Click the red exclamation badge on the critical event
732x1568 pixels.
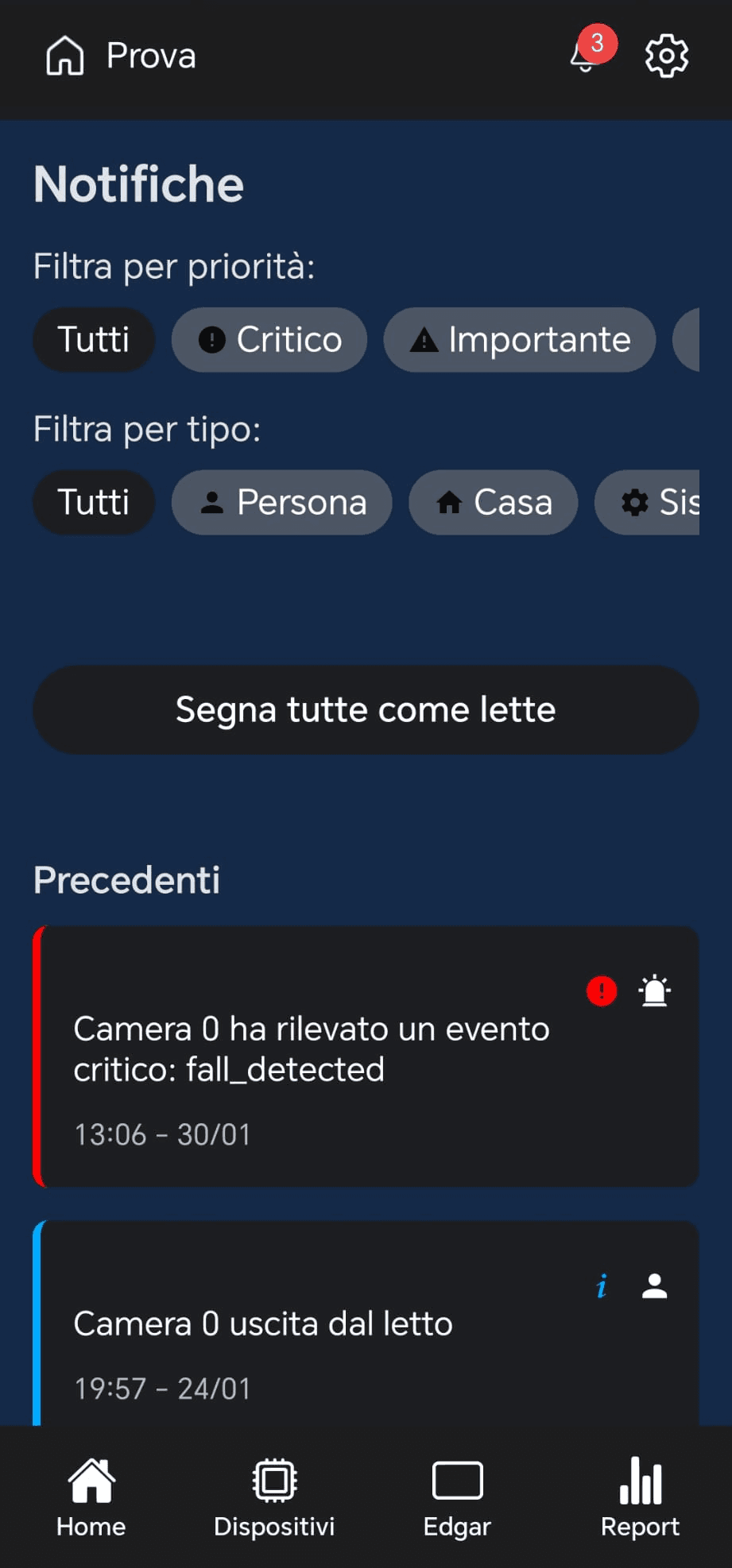[602, 990]
